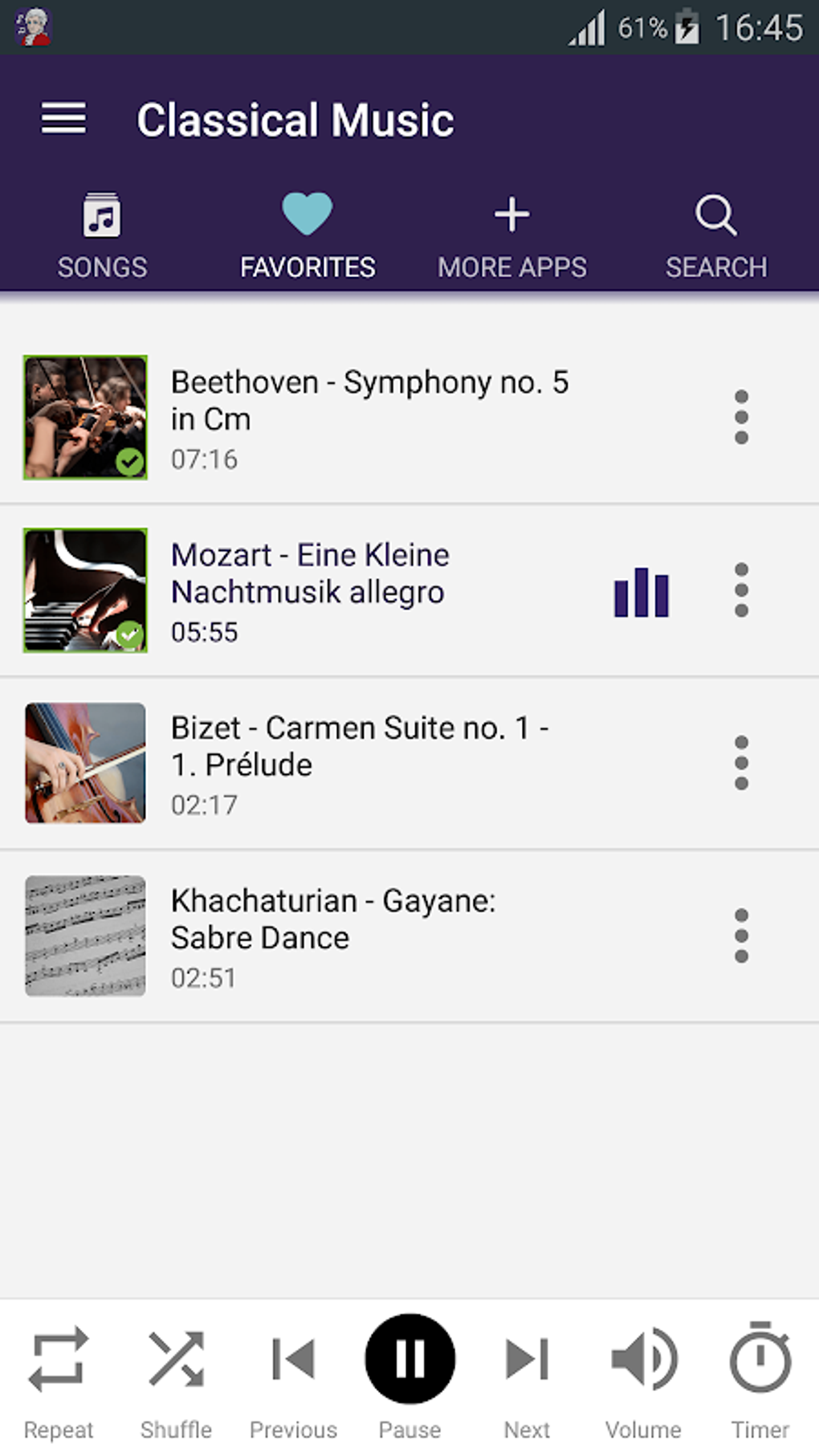Tap the More Apps plus icon

[511, 233]
